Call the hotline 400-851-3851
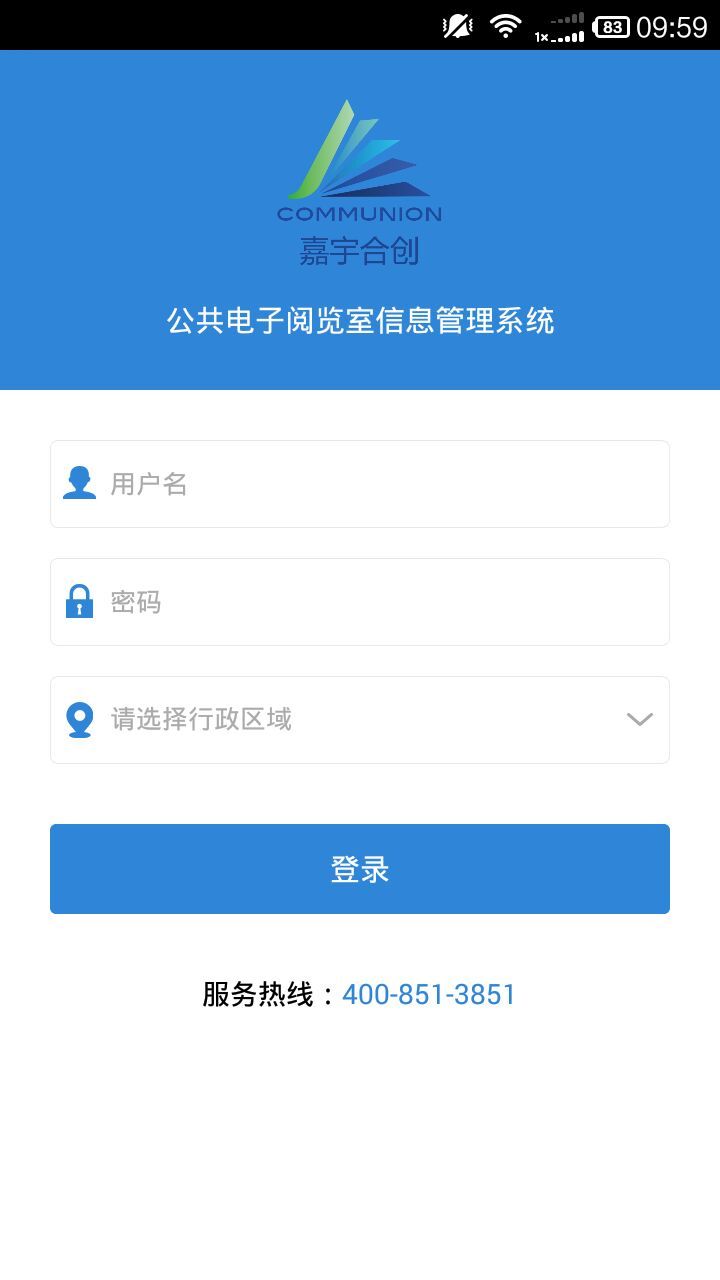The height and width of the screenshot is (1280, 720). (429, 995)
